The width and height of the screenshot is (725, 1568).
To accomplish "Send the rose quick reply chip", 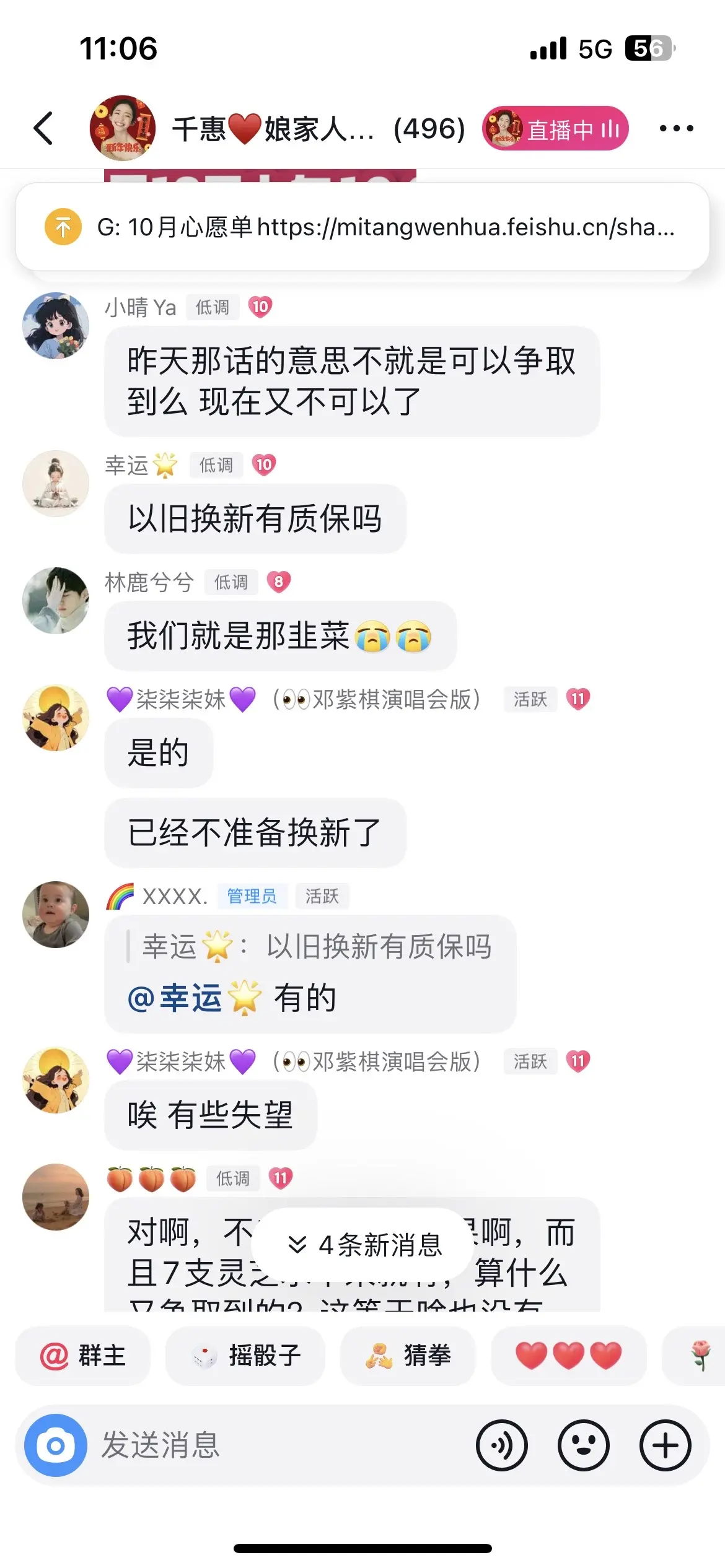I will tap(700, 1356).
